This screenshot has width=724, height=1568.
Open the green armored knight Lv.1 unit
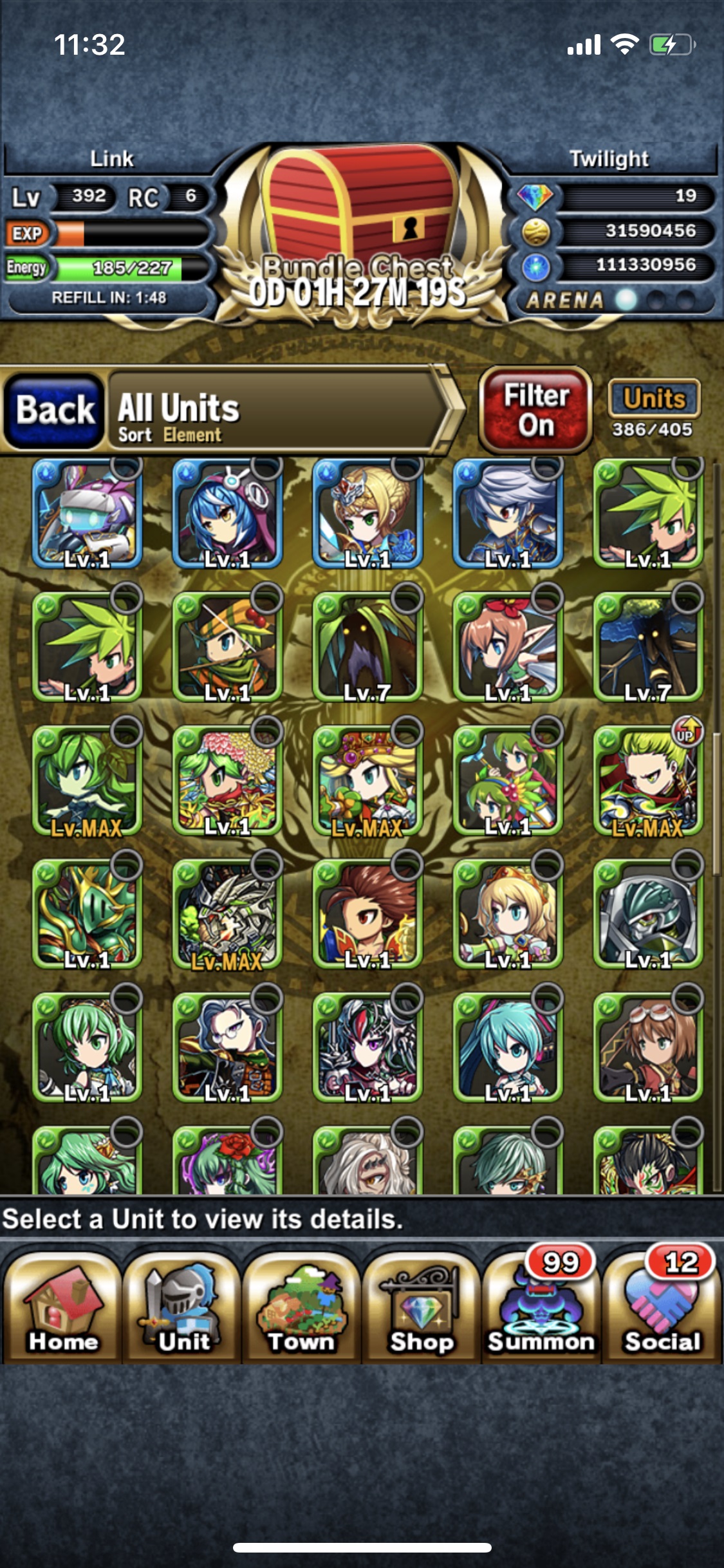pos(87,914)
